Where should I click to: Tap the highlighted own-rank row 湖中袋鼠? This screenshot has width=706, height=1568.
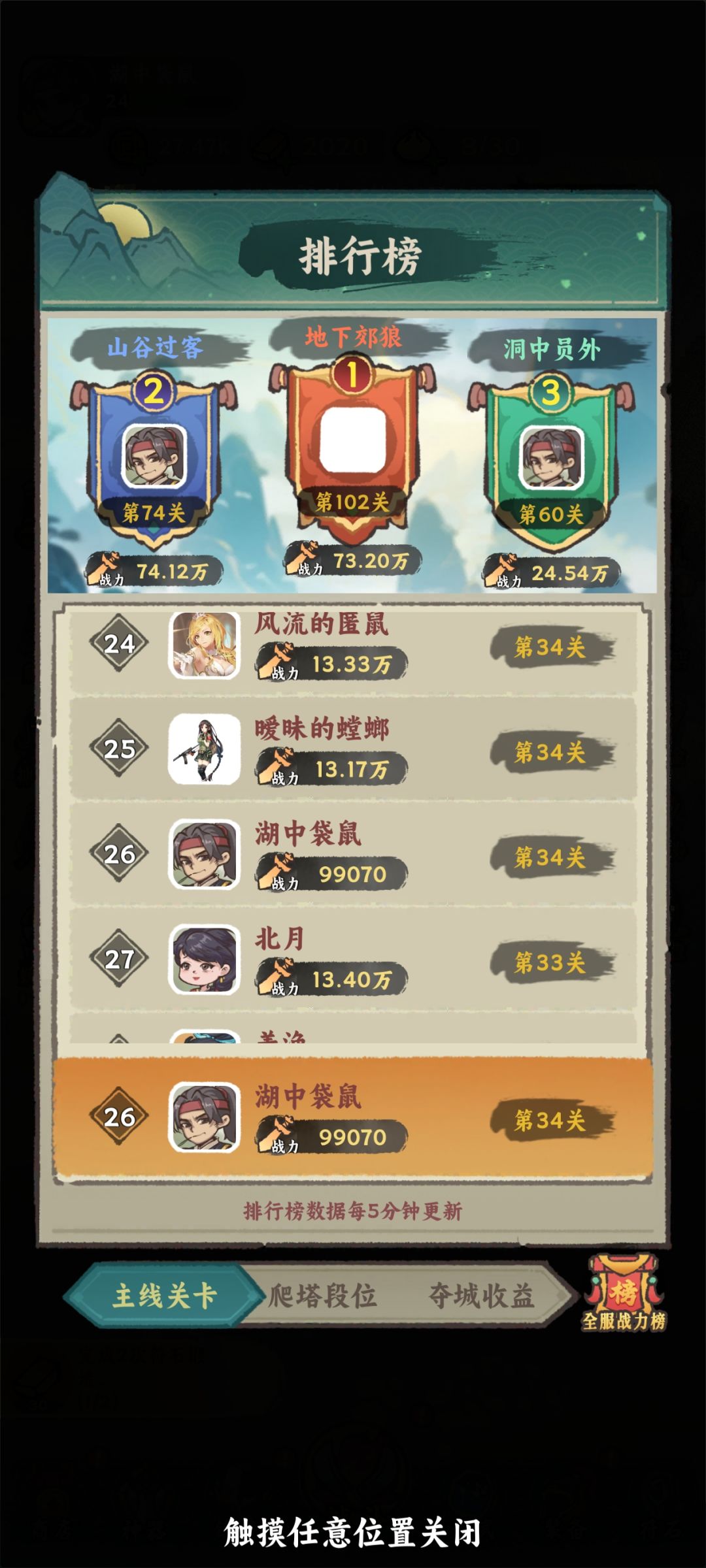coord(353,1117)
